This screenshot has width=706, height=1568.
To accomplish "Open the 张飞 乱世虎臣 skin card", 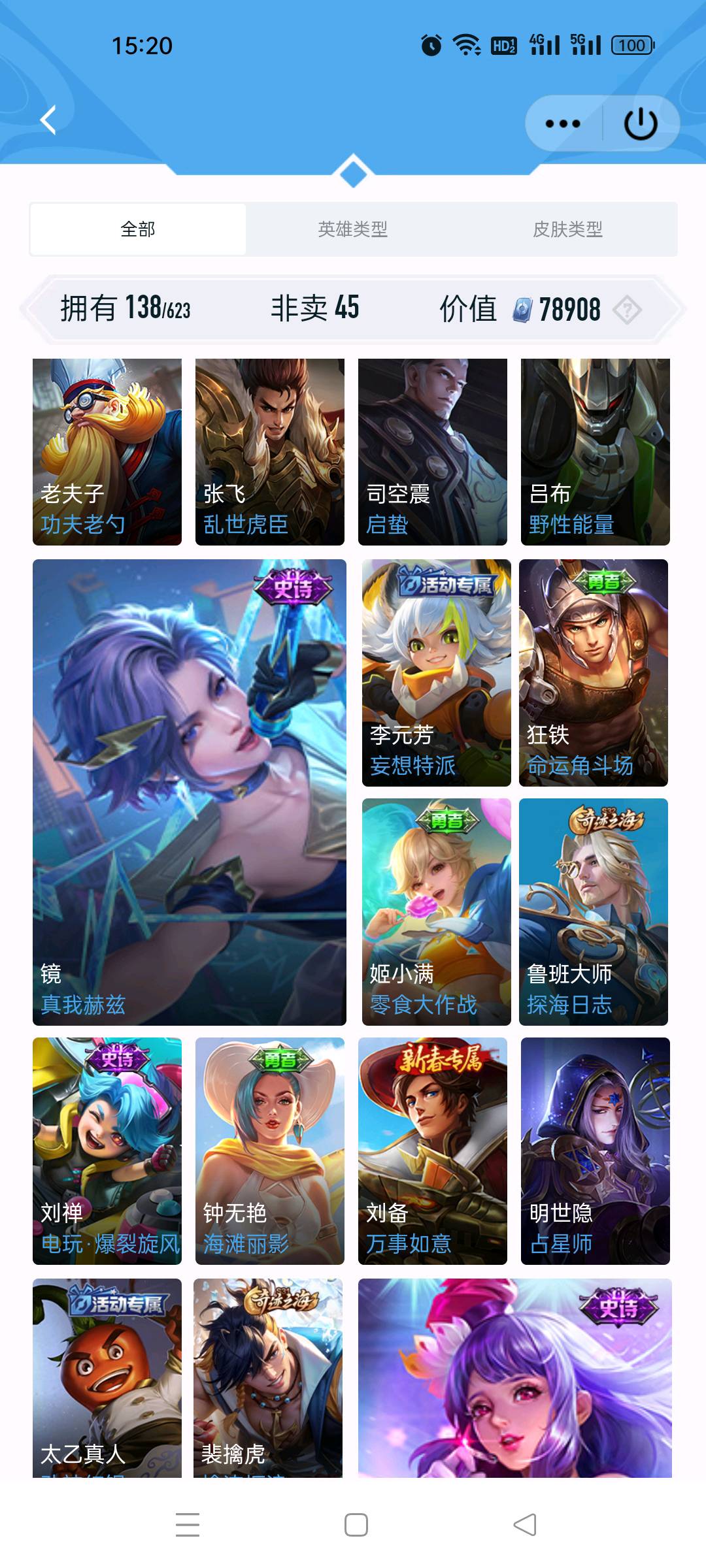I will pyautogui.click(x=269, y=451).
